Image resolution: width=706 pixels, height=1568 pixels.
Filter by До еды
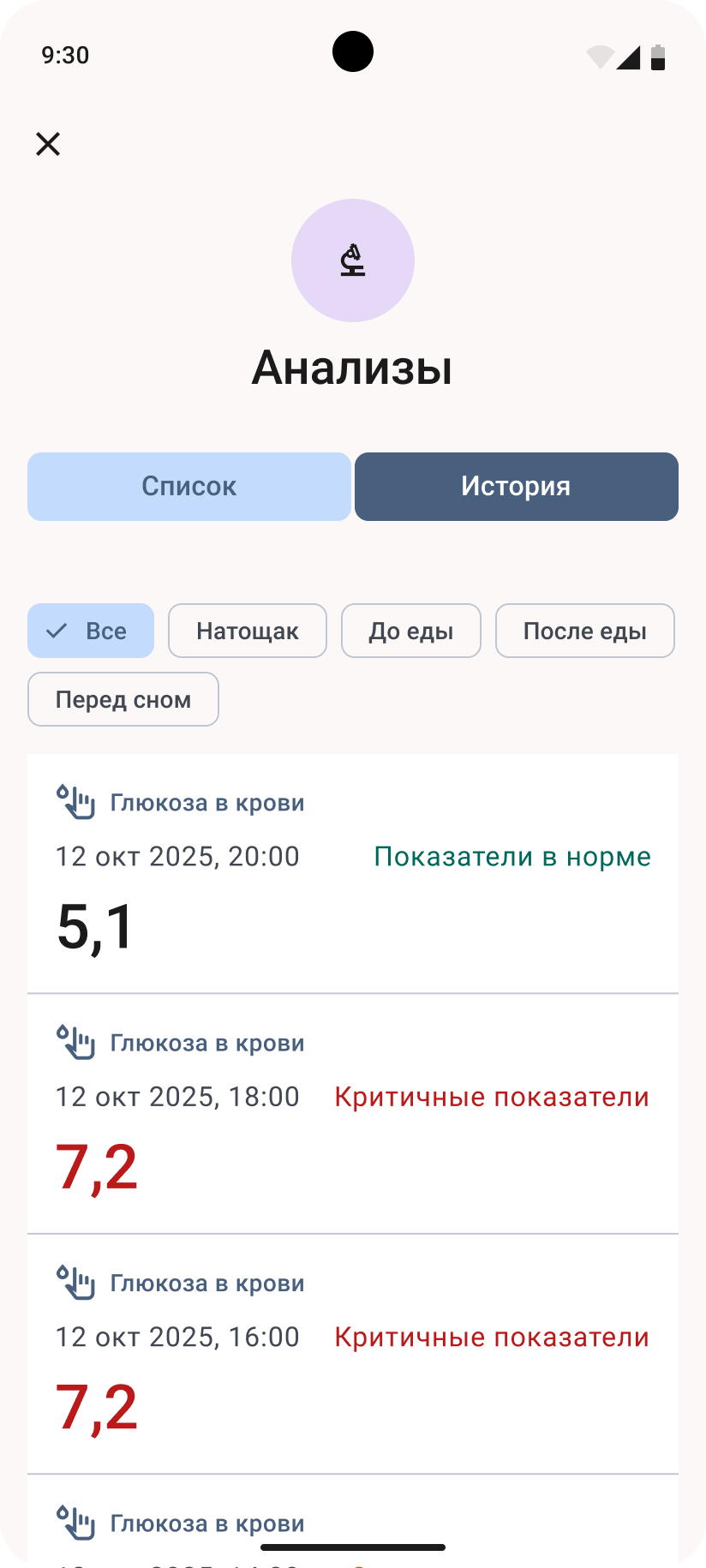411,631
